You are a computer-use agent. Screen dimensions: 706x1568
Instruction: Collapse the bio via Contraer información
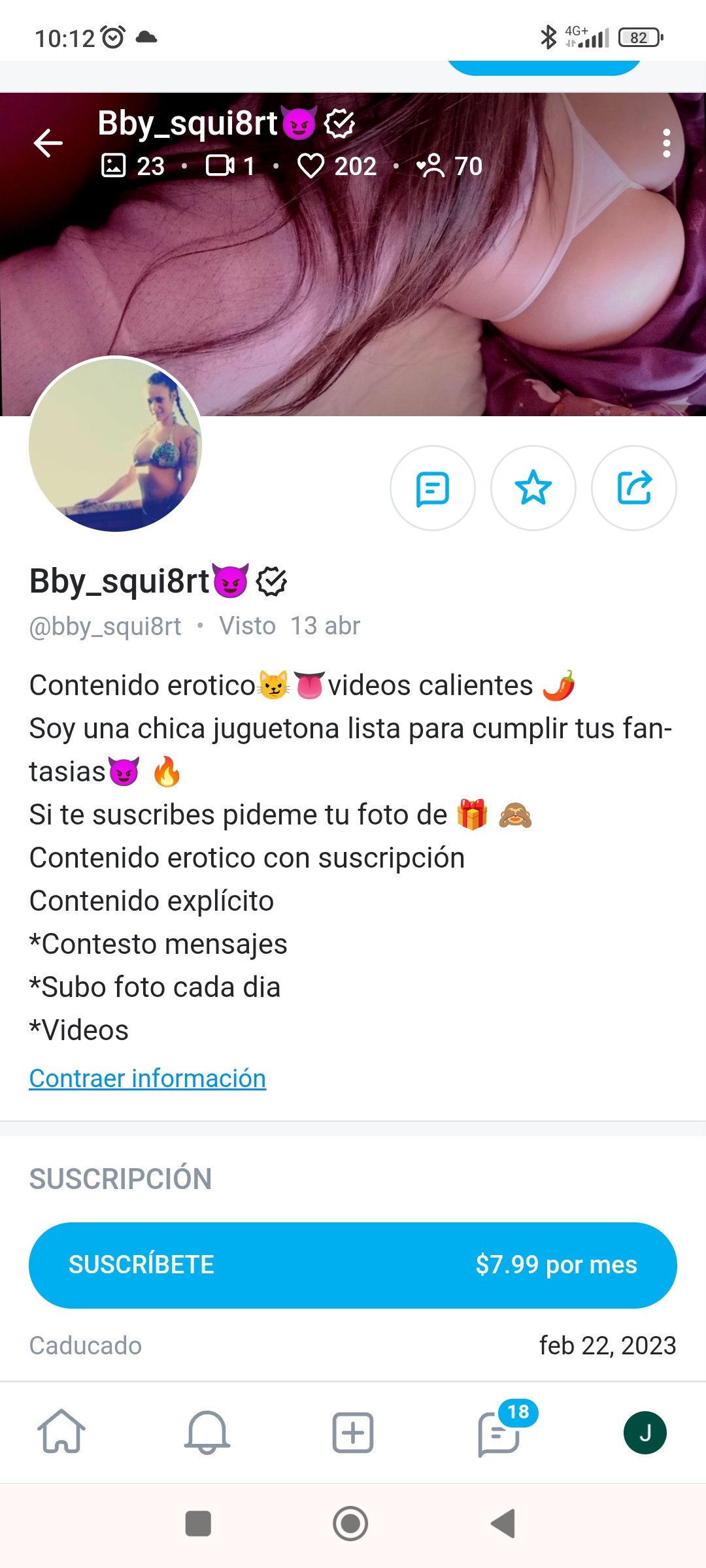[148, 1078]
